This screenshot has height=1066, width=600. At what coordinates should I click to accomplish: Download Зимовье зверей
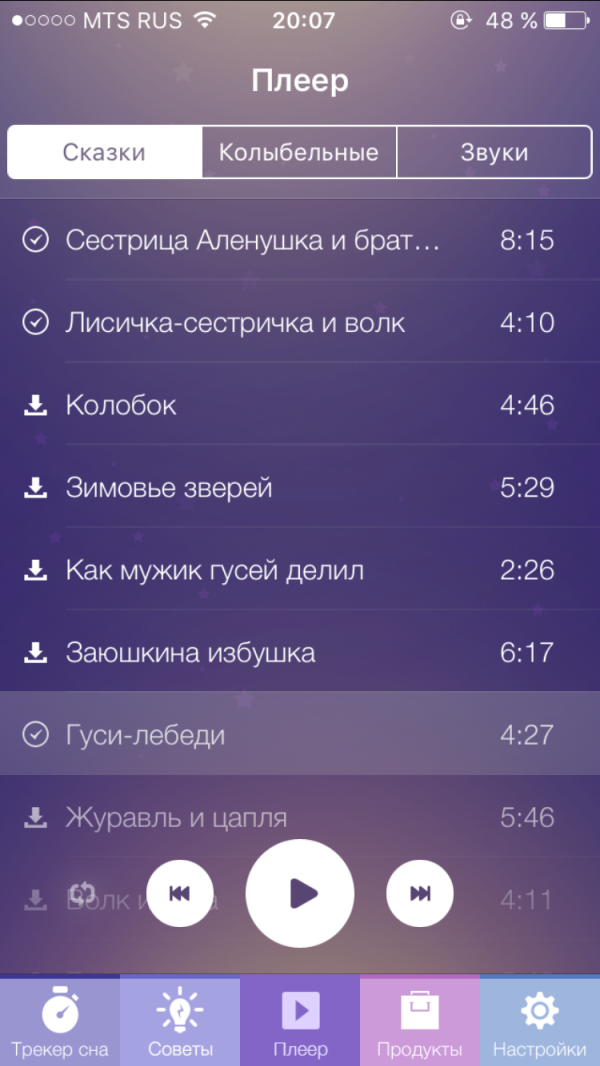[x=35, y=487]
